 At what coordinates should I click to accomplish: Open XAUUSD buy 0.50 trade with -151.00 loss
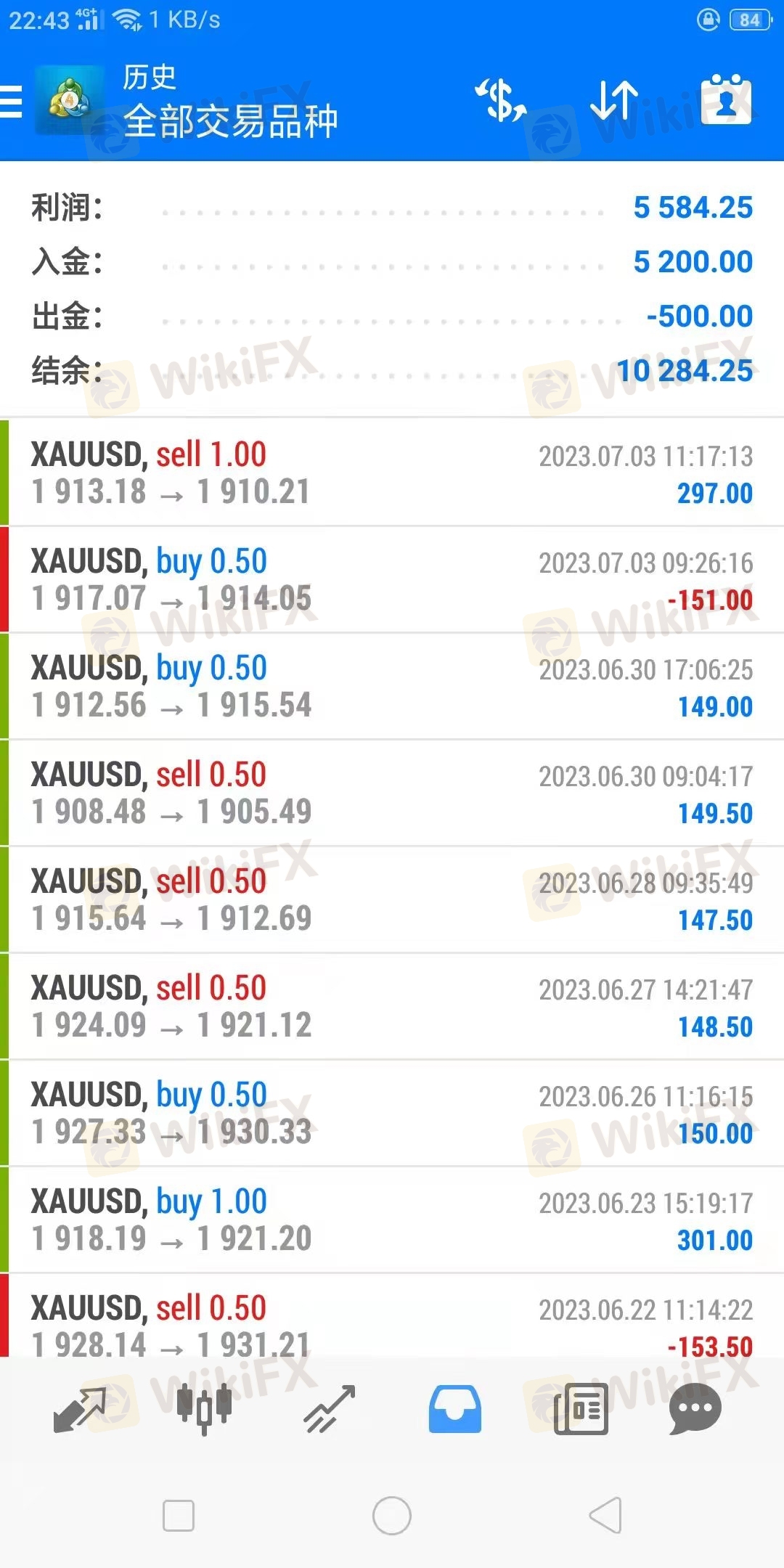point(392,579)
